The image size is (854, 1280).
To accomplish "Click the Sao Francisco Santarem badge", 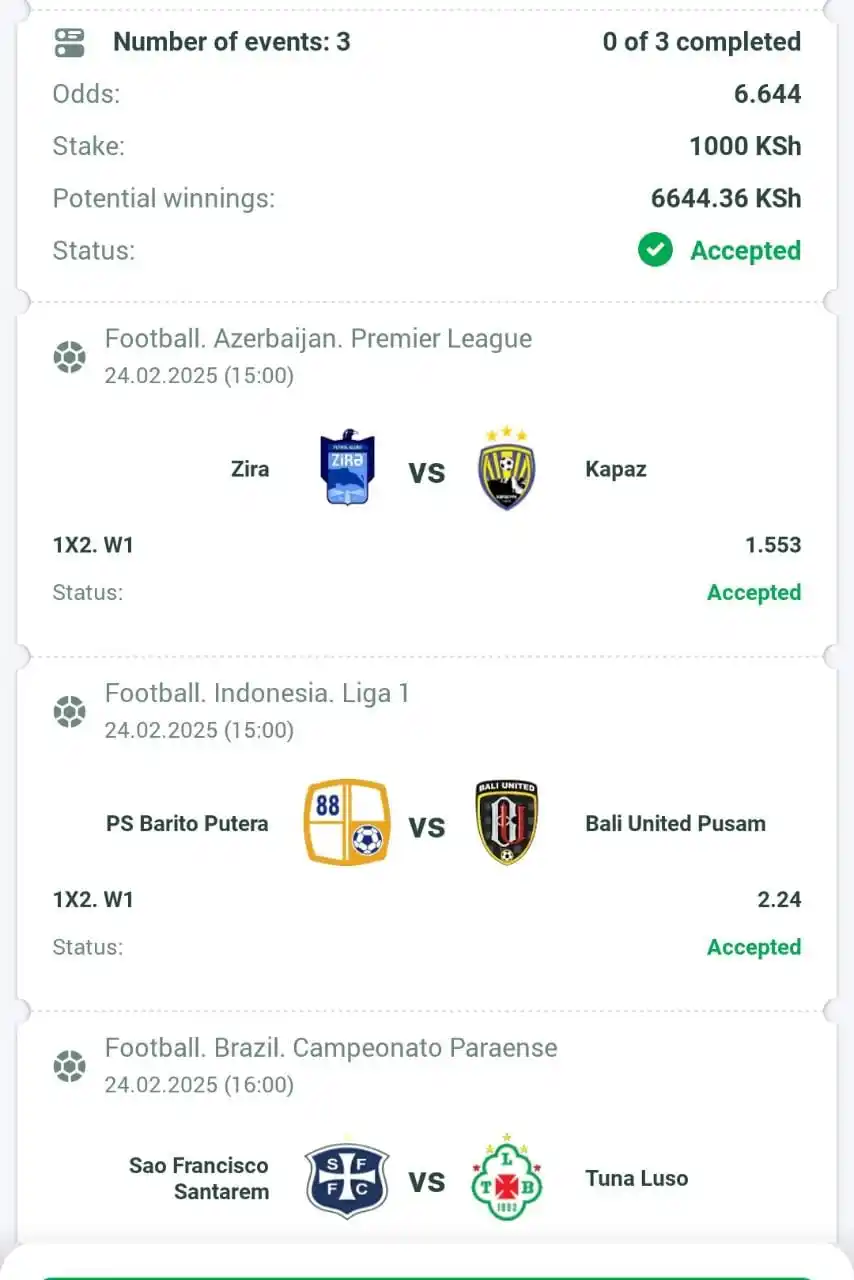I will pyautogui.click(x=346, y=1179).
